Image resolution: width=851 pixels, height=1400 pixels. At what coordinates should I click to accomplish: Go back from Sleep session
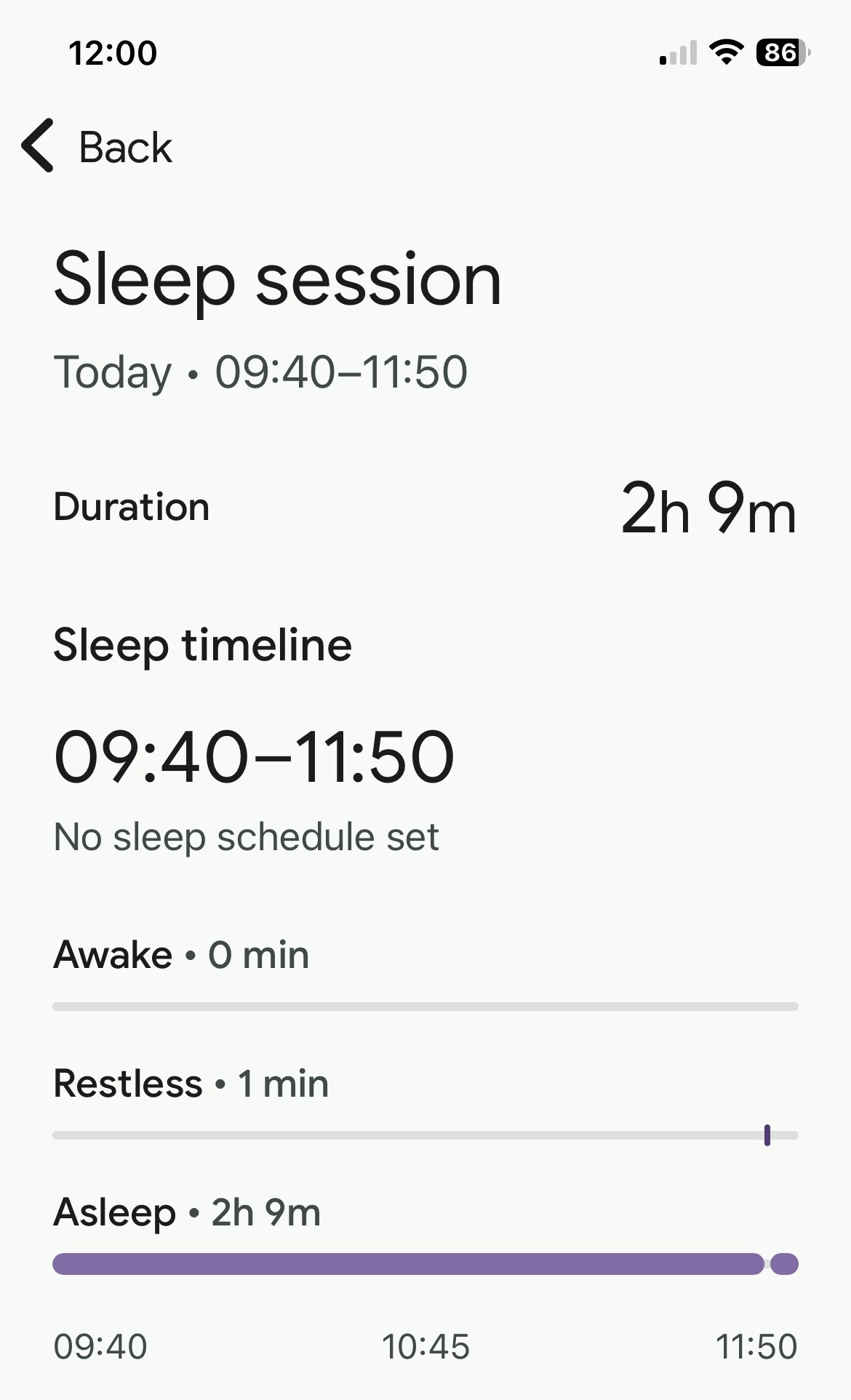pyautogui.click(x=97, y=146)
